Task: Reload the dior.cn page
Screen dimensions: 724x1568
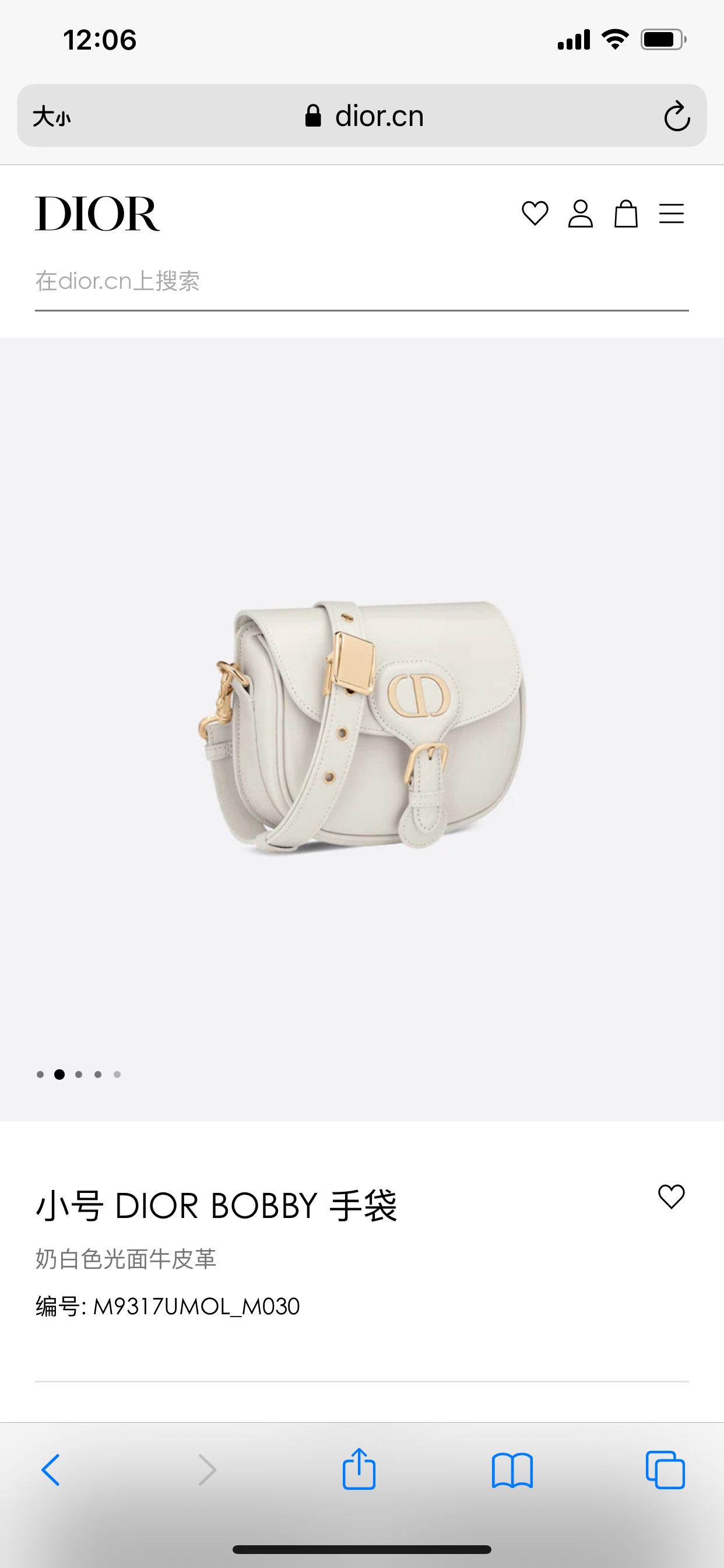Action: (676, 116)
